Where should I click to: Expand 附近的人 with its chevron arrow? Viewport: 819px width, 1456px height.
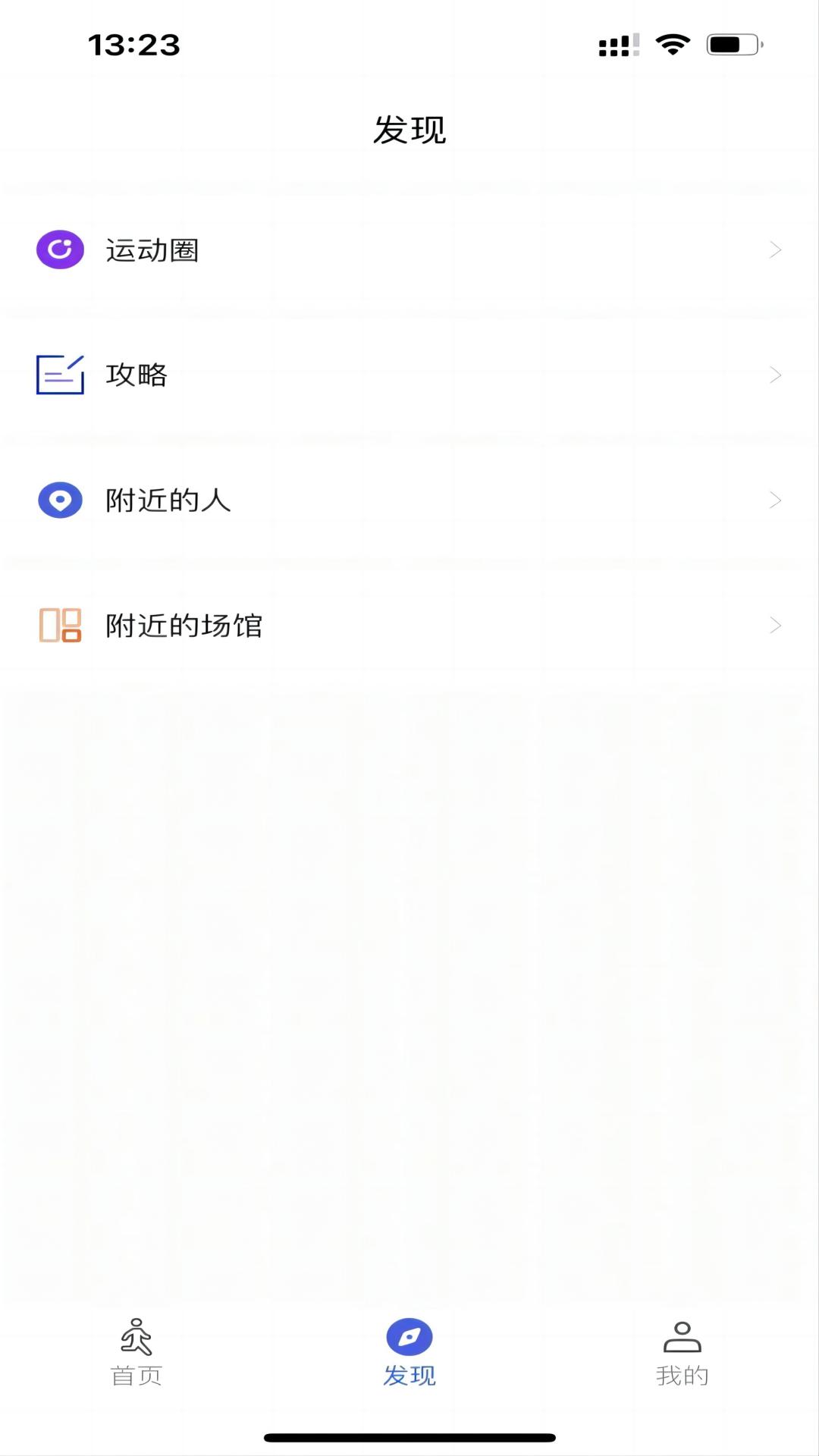[x=774, y=499]
